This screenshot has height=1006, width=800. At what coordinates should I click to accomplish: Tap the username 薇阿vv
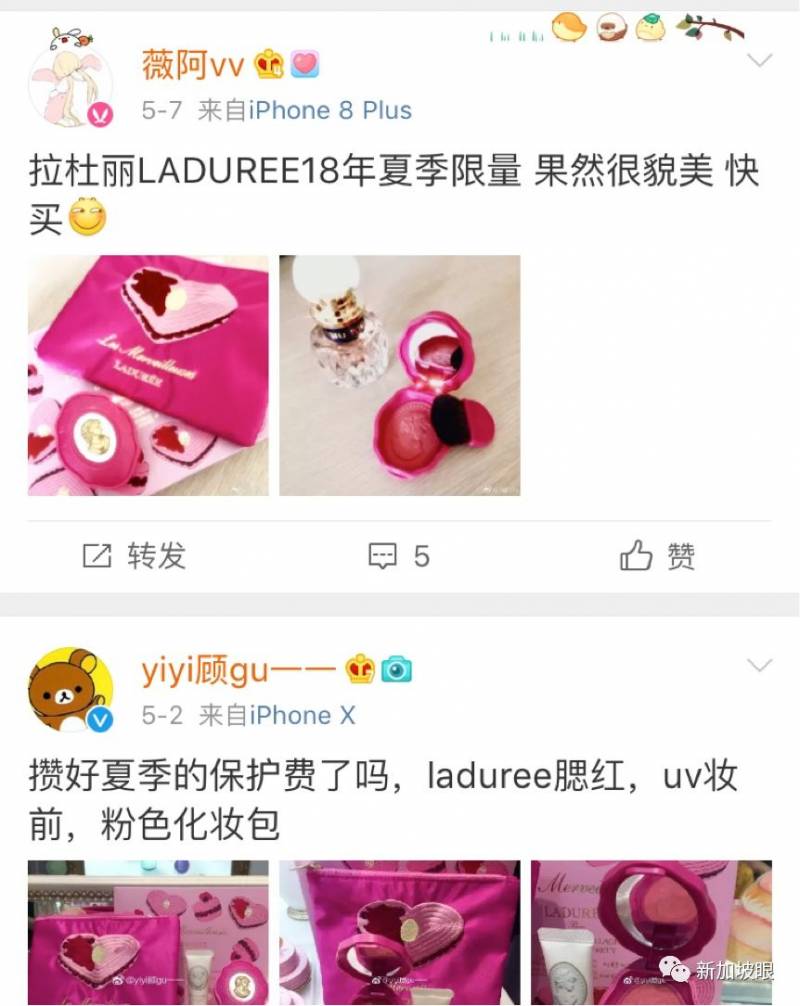click(194, 64)
